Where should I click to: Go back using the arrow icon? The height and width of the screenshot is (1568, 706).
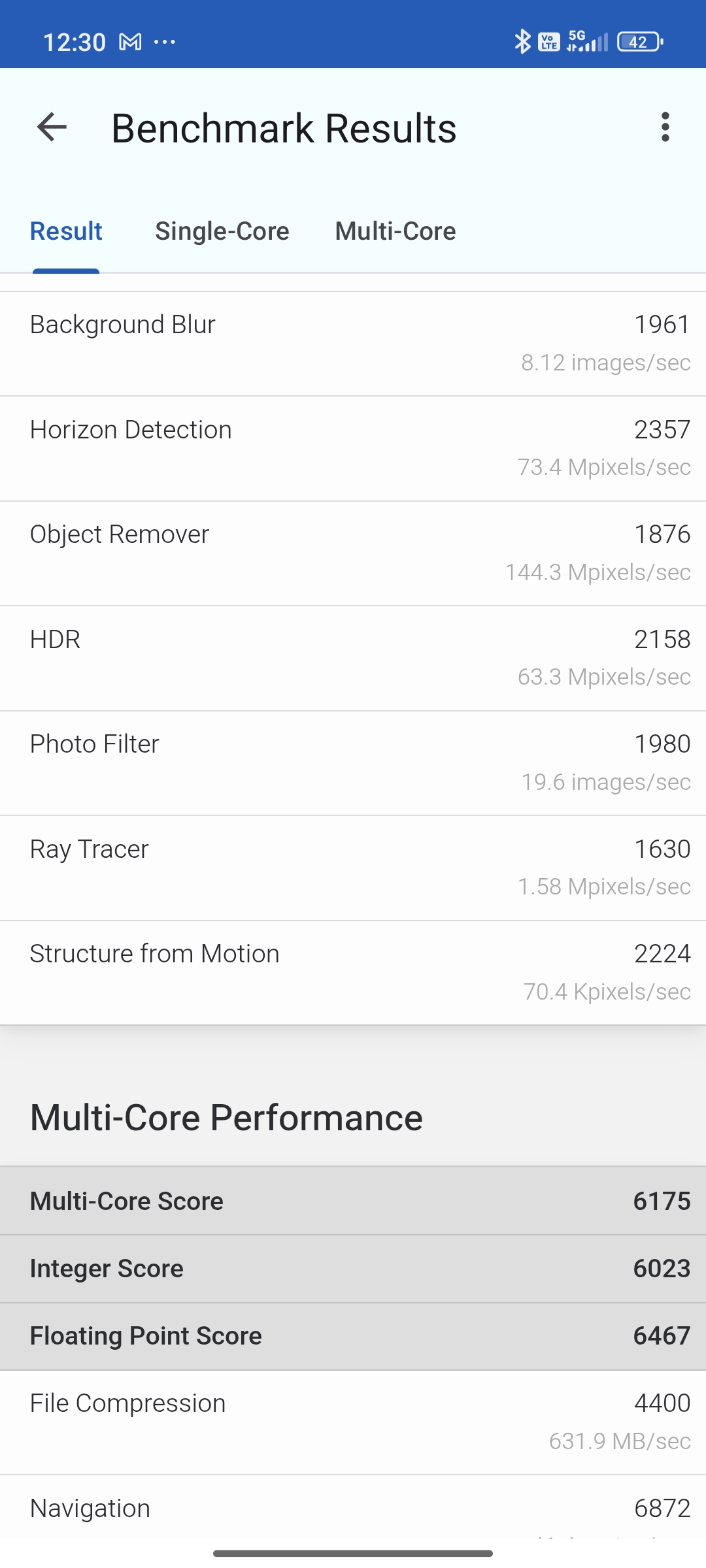click(x=52, y=127)
